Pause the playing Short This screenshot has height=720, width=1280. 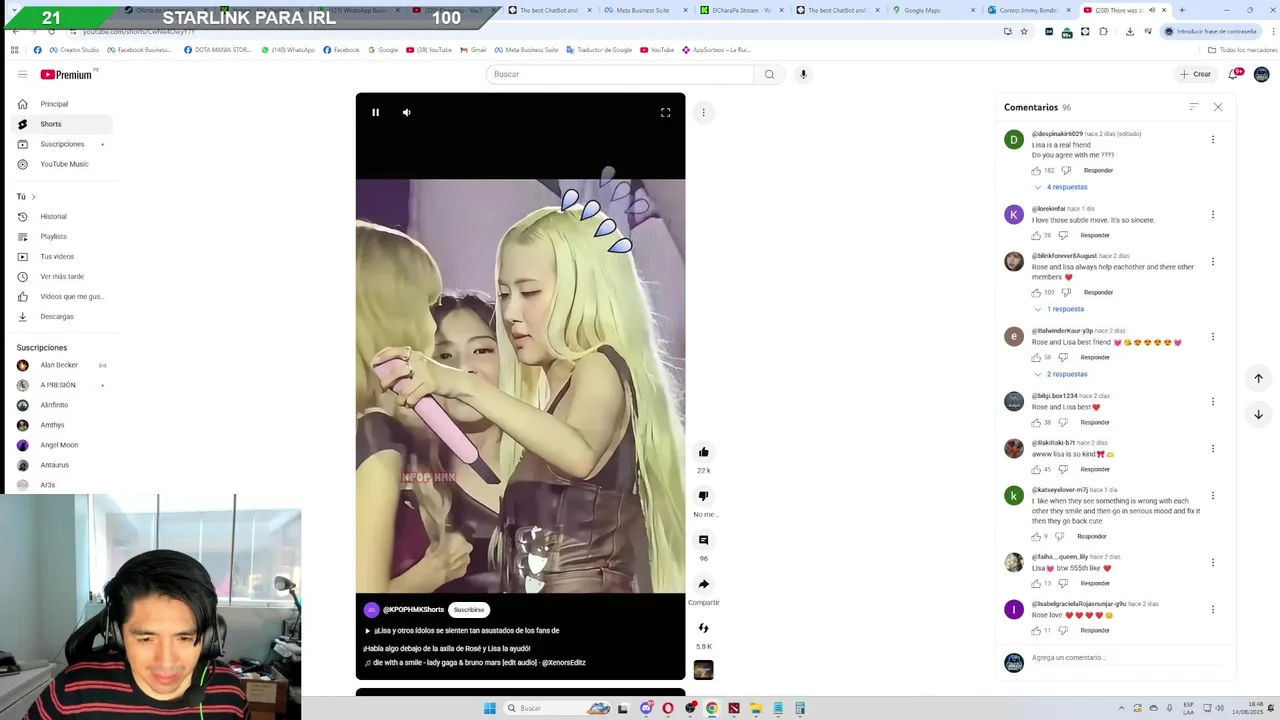[x=375, y=112]
